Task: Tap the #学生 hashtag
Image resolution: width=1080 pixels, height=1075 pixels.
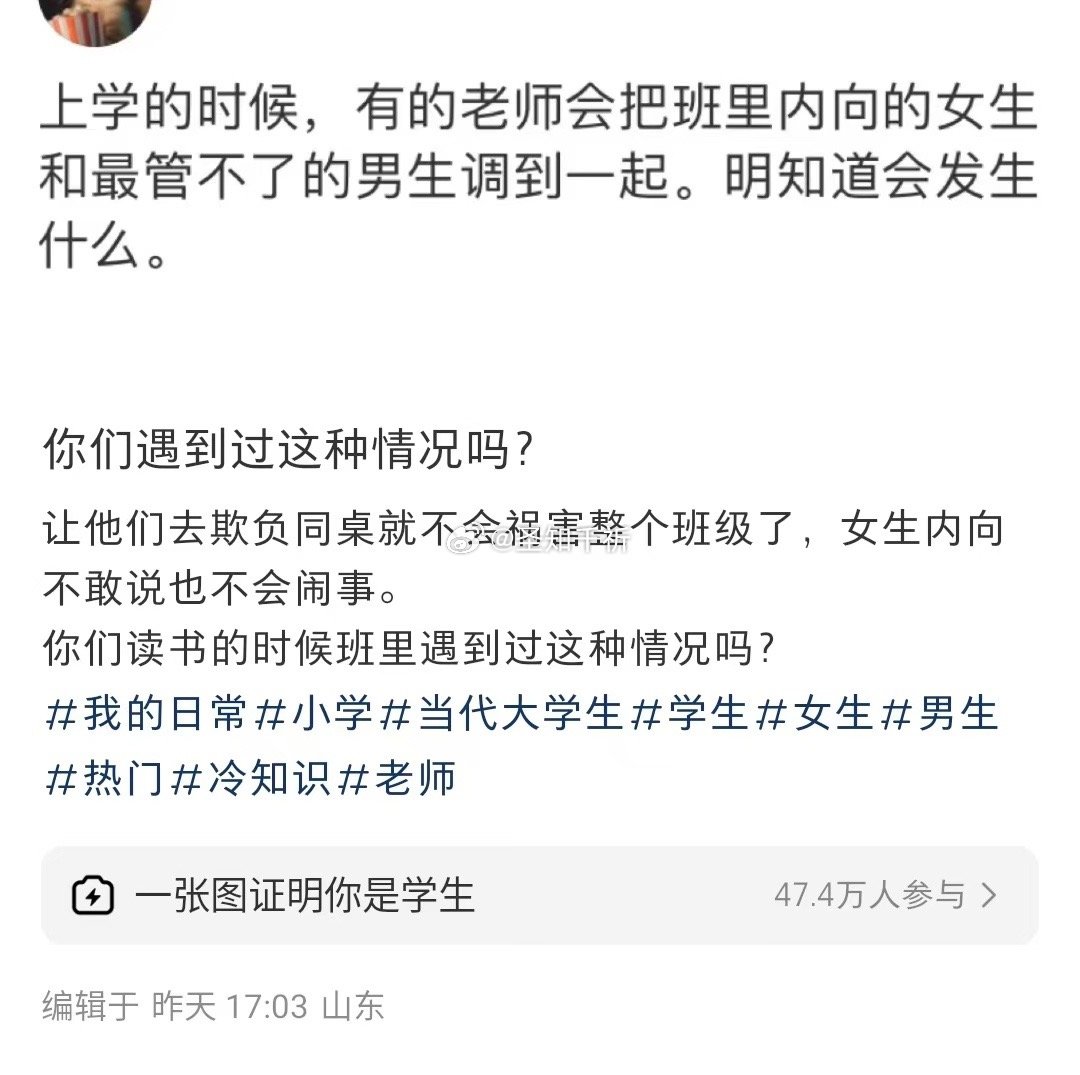Action: [x=692, y=715]
